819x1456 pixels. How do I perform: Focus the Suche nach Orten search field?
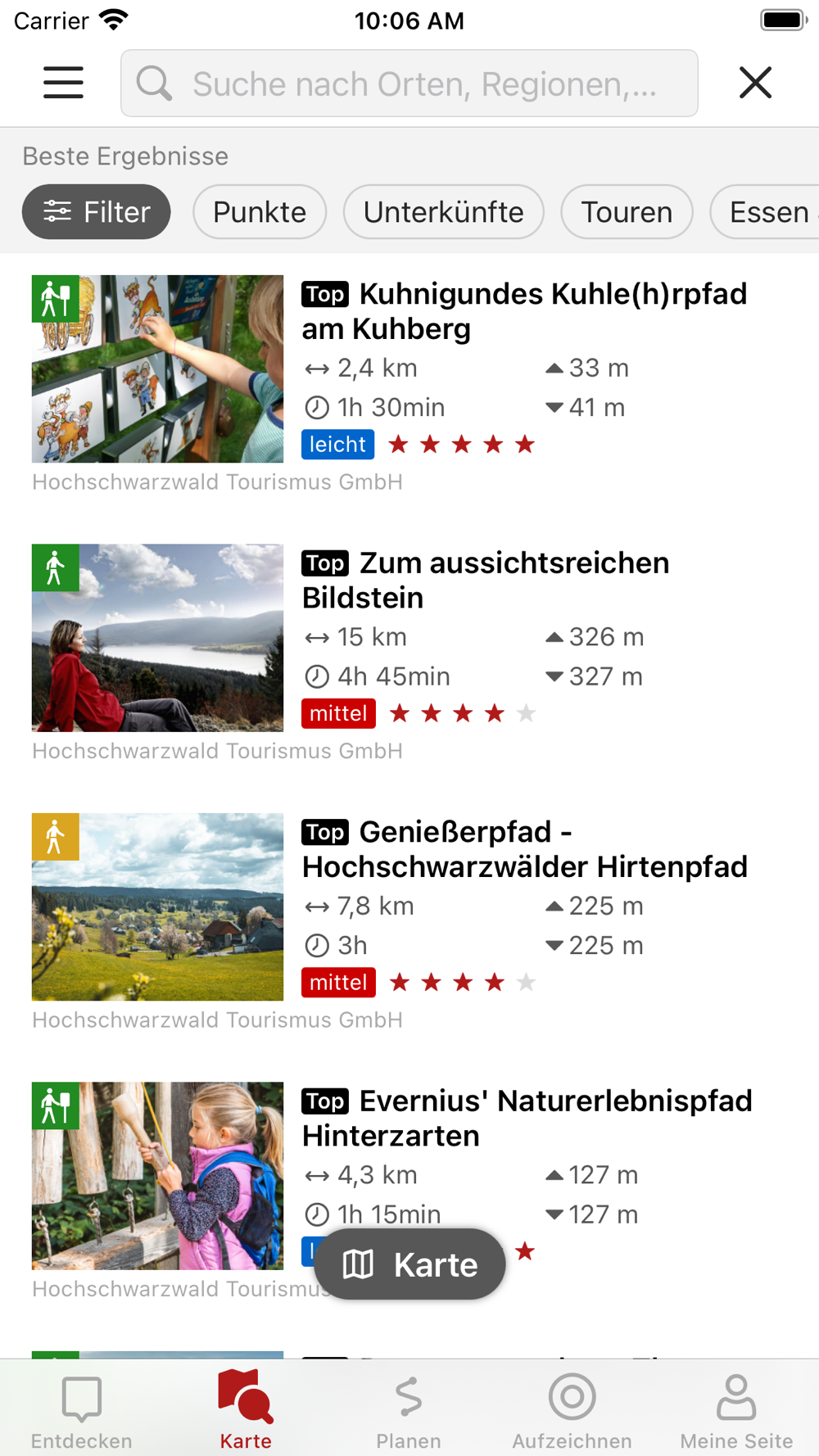click(409, 84)
